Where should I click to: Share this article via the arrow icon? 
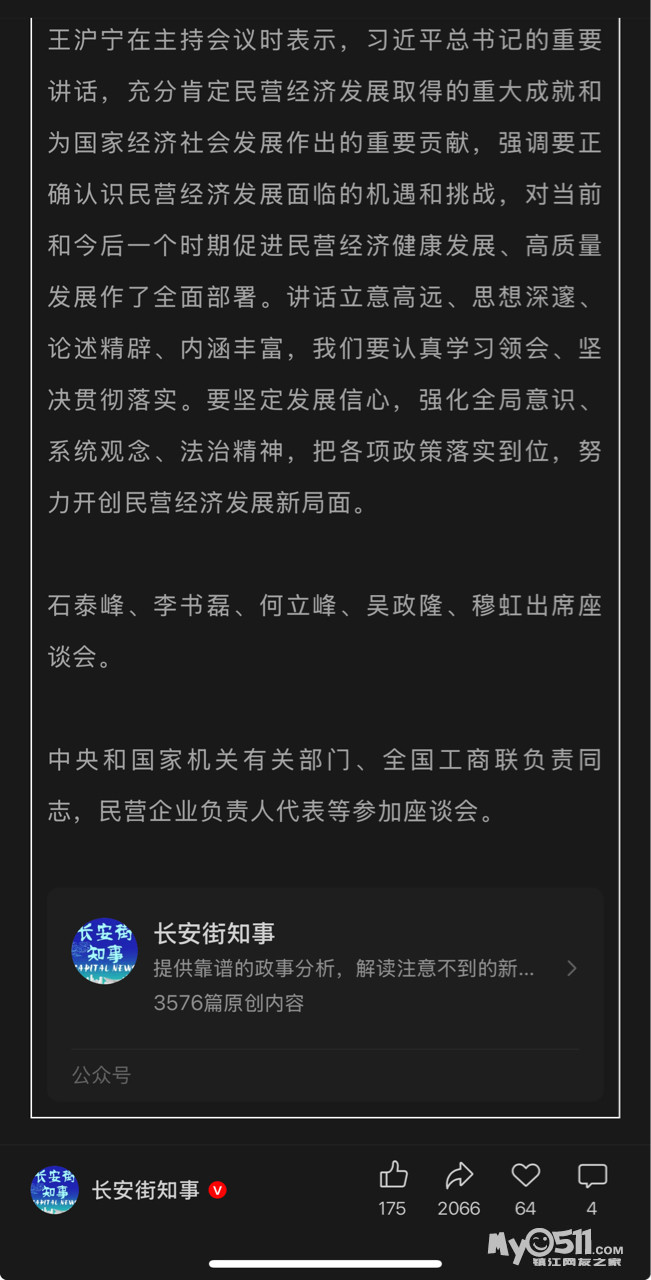[459, 1175]
